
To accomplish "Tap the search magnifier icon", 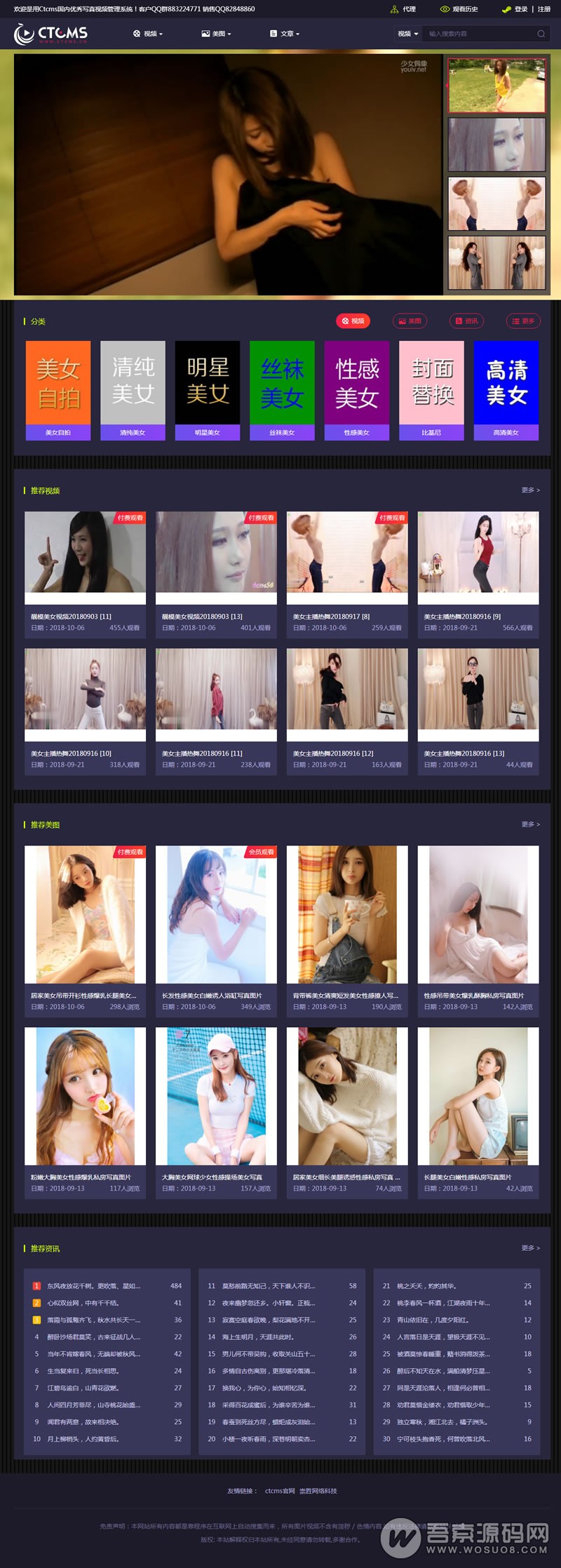I will coord(541,34).
